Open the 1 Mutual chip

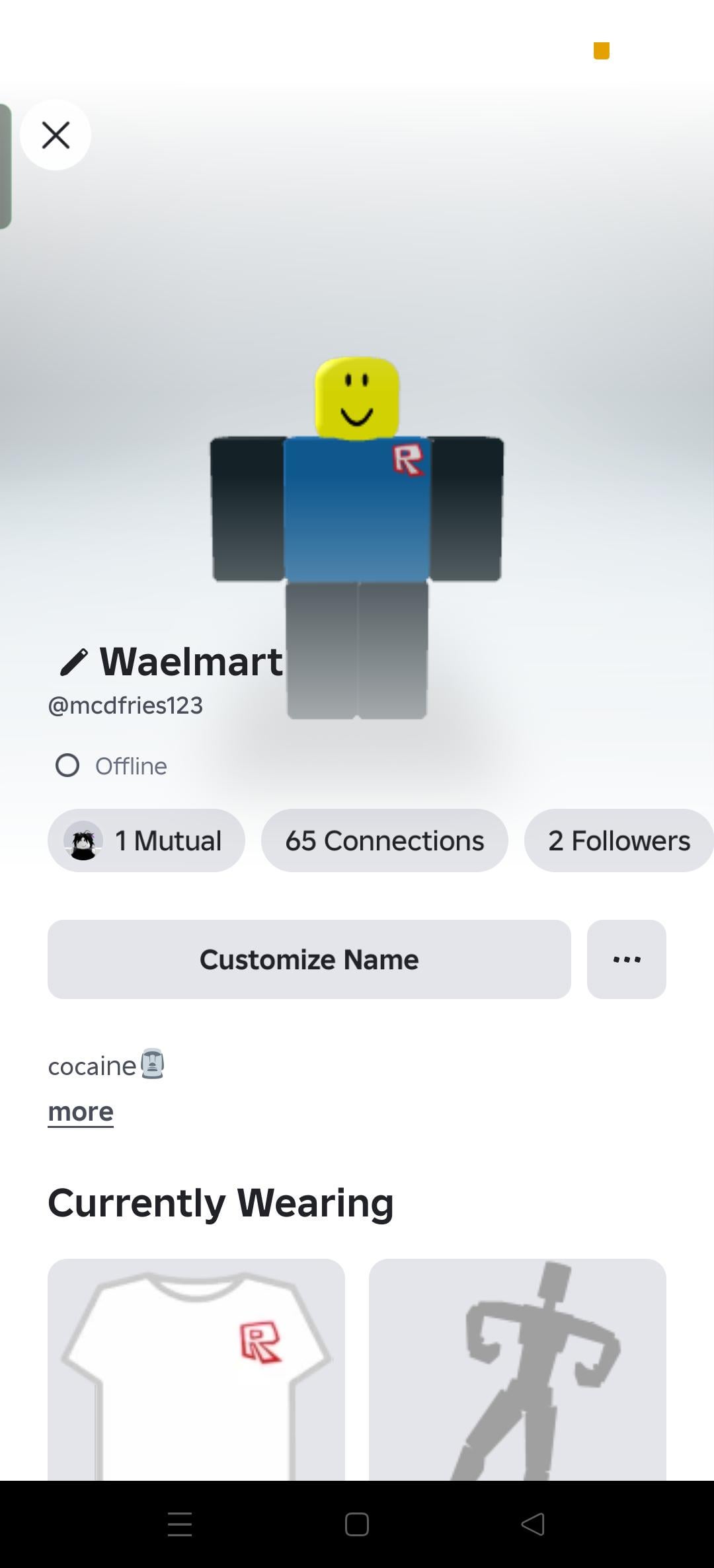[146, 840]
